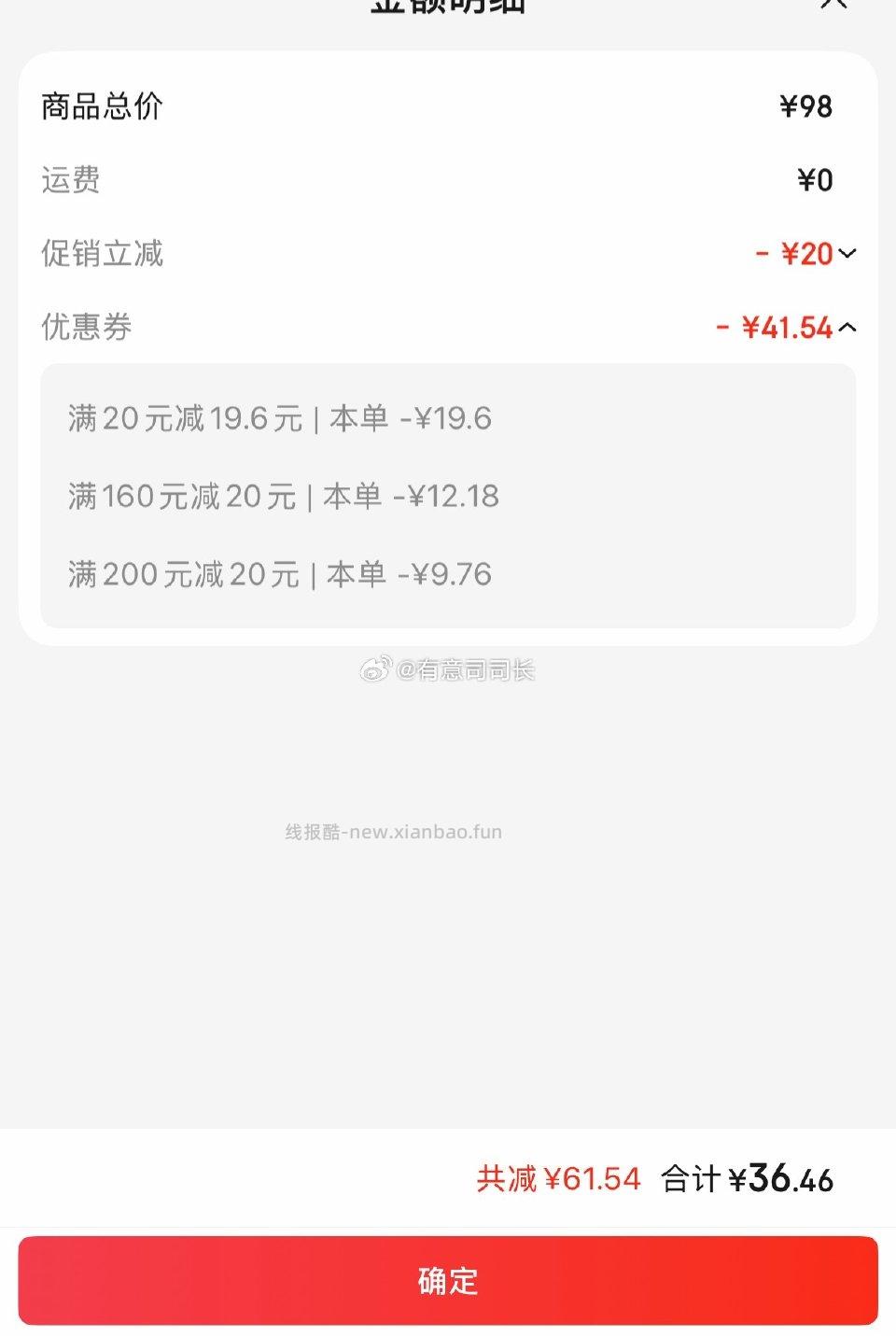Click the 合计¥36.46 final total
The height and width of the screenshot is (1336, 896).
[x=747, y=1179]
